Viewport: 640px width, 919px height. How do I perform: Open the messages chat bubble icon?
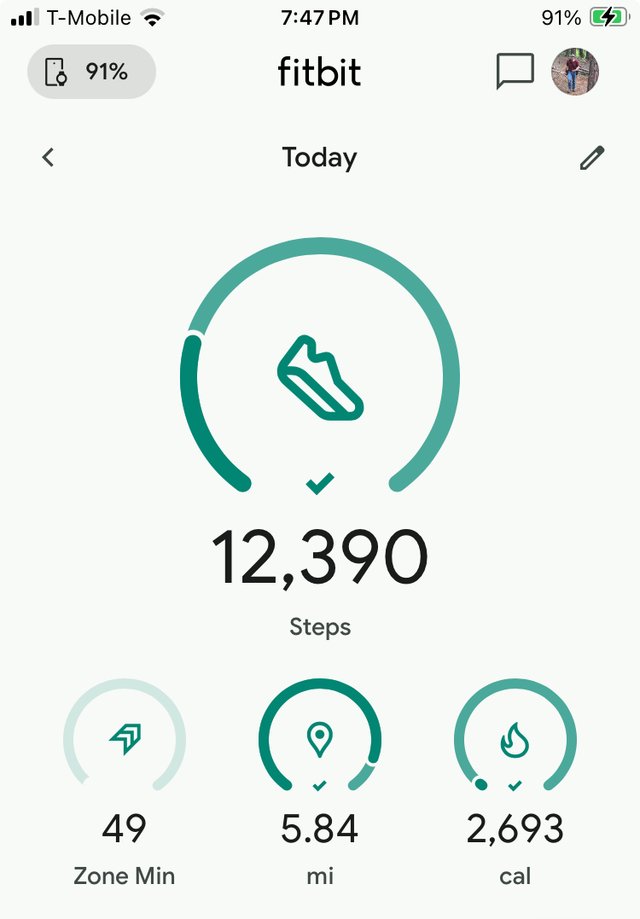(x=515, y=72)
